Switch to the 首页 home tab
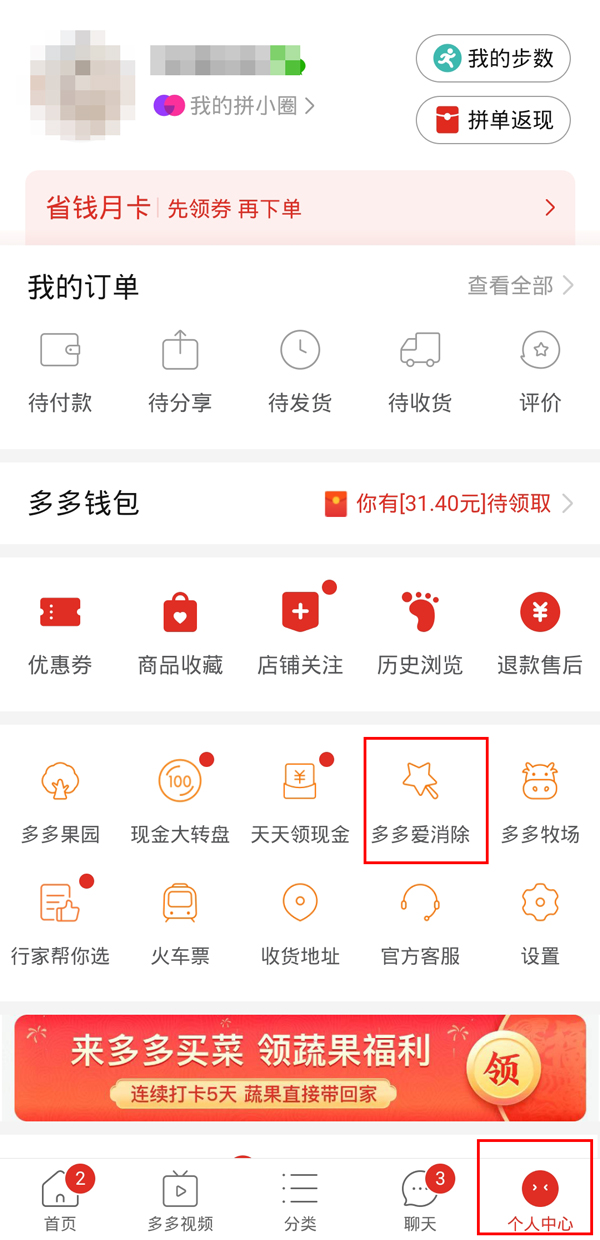This screenshot has height=1240, width=600. tap(60, 1200)
